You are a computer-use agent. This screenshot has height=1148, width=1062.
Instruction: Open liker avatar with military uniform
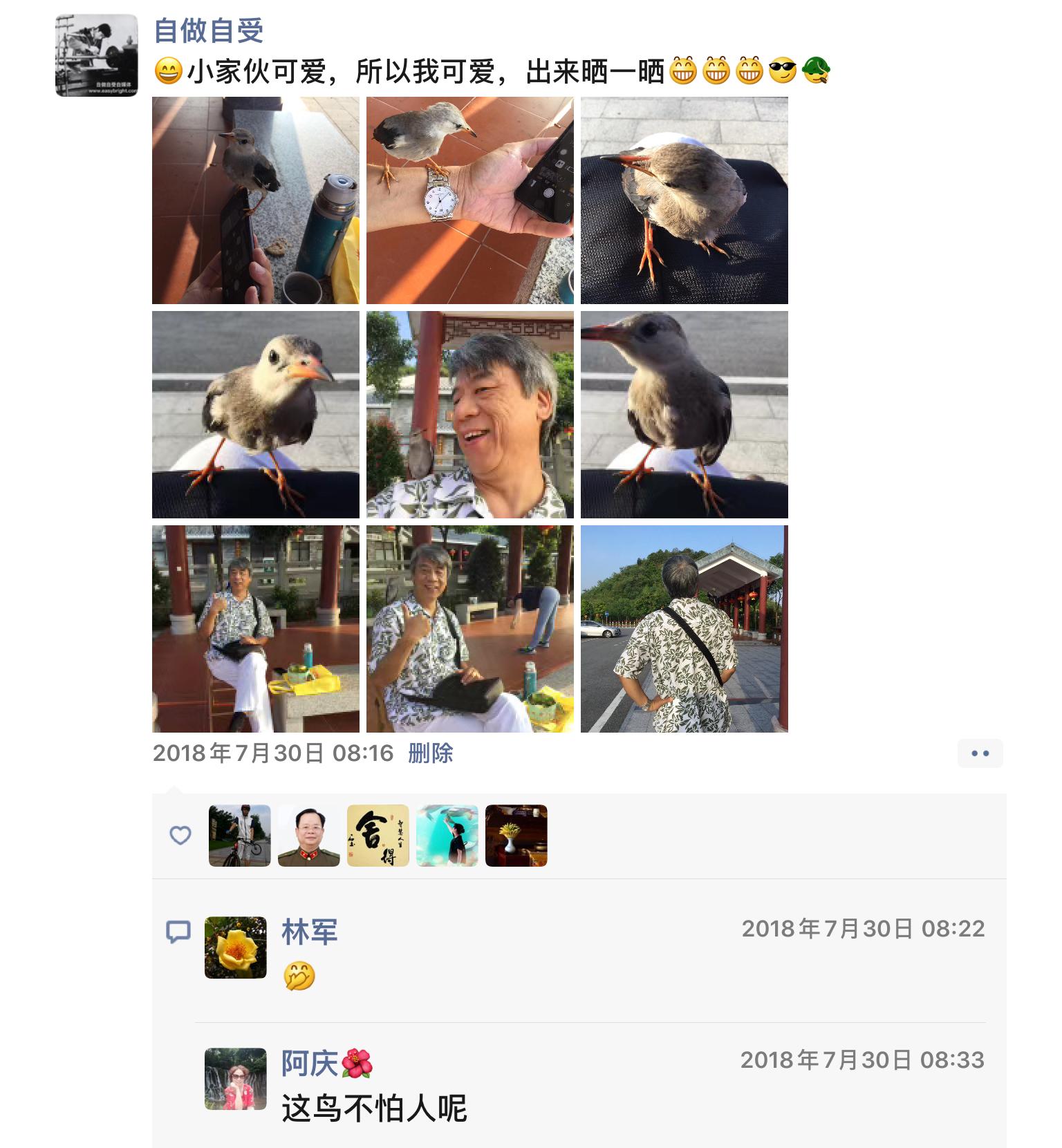(x=309, y=836)
